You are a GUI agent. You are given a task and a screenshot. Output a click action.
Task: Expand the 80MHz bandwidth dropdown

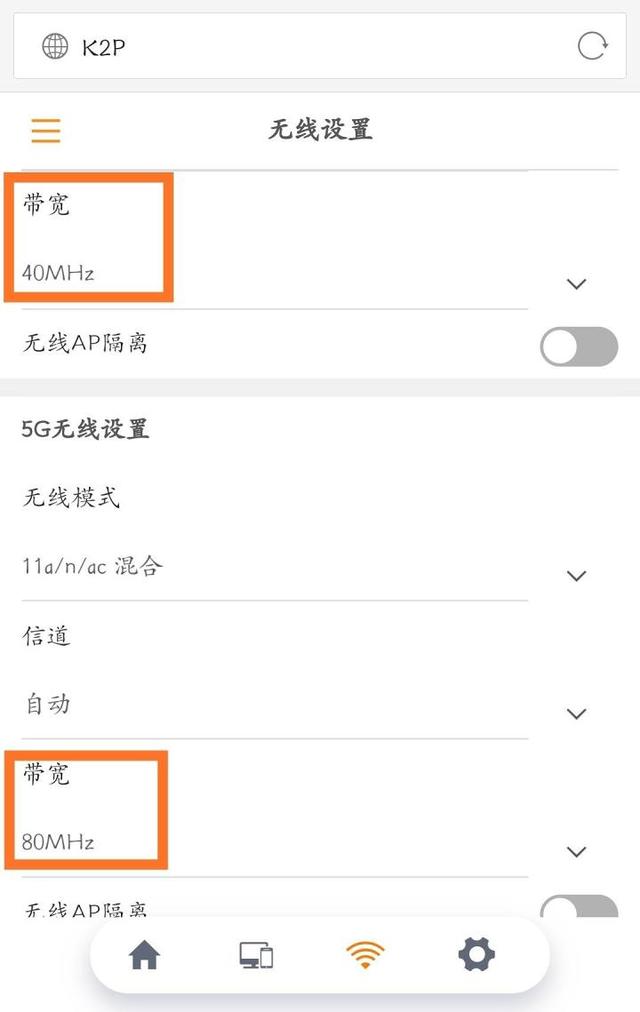coord(575,852)
